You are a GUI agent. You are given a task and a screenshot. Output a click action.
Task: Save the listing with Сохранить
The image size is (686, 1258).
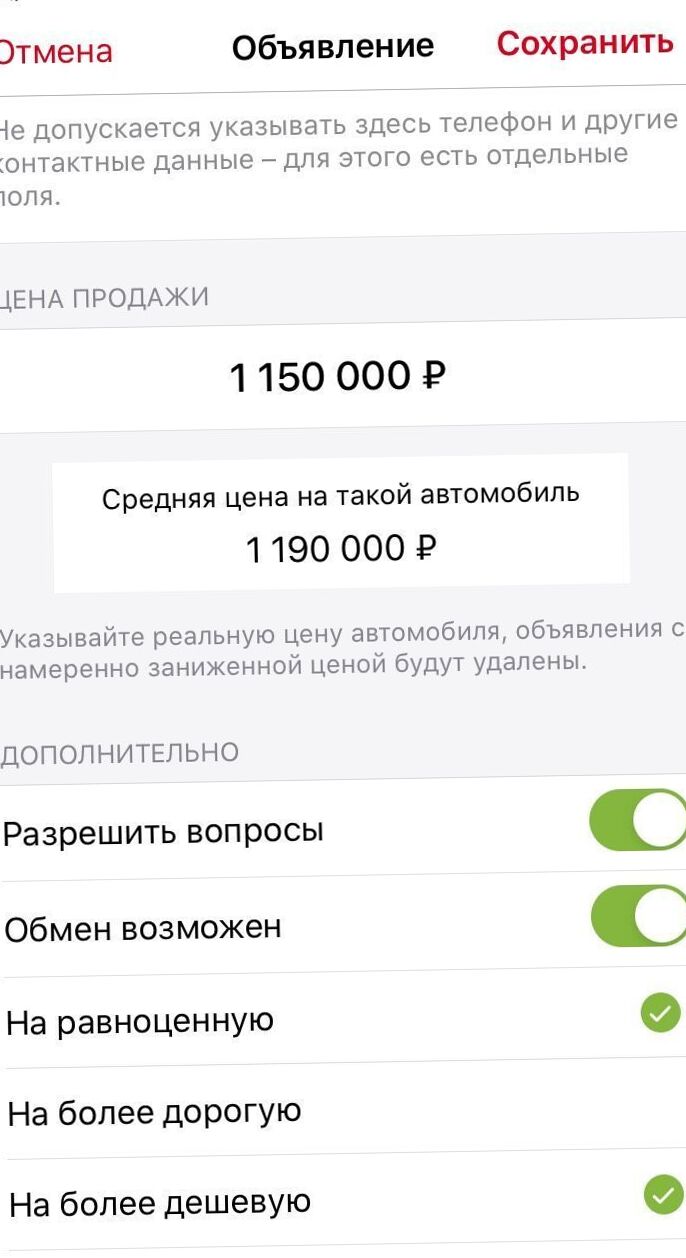[x=585, y=43]
